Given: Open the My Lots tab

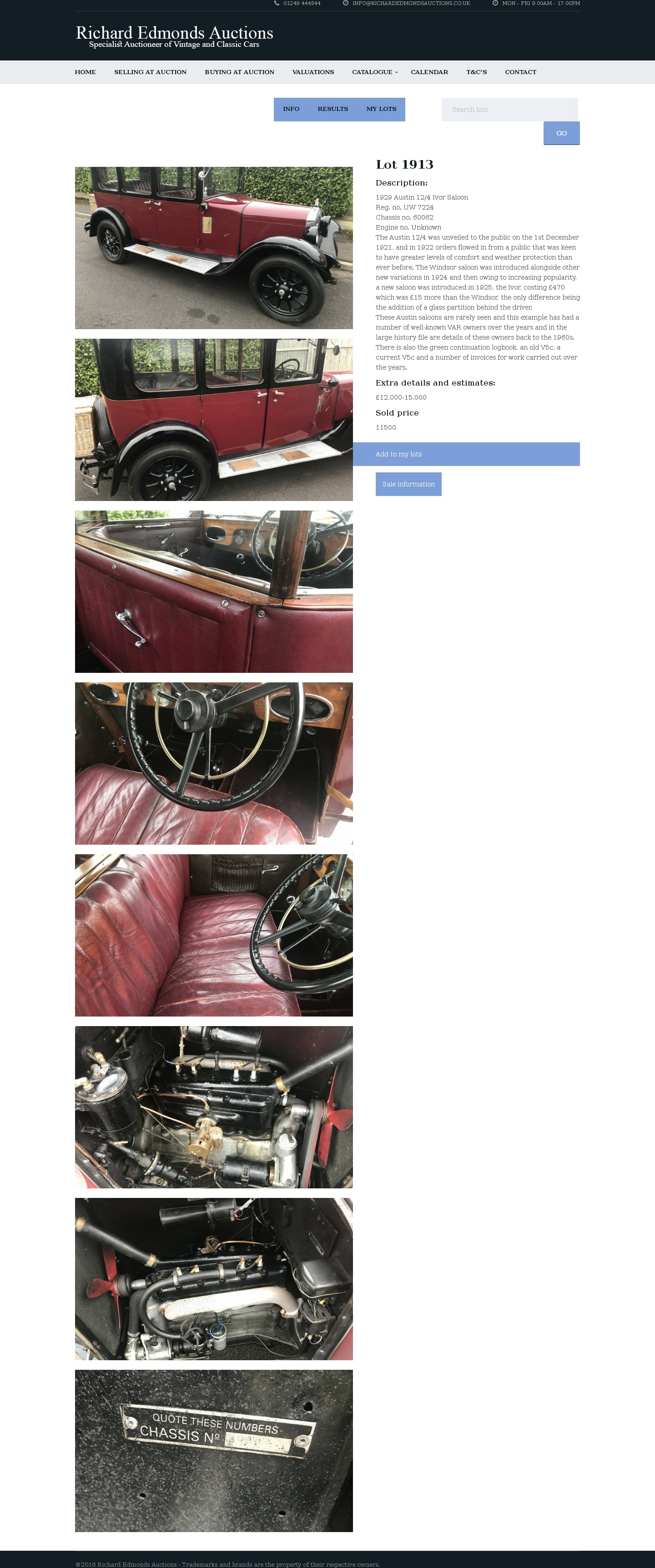Looking at the screenshot, I should tap(381, 109).
